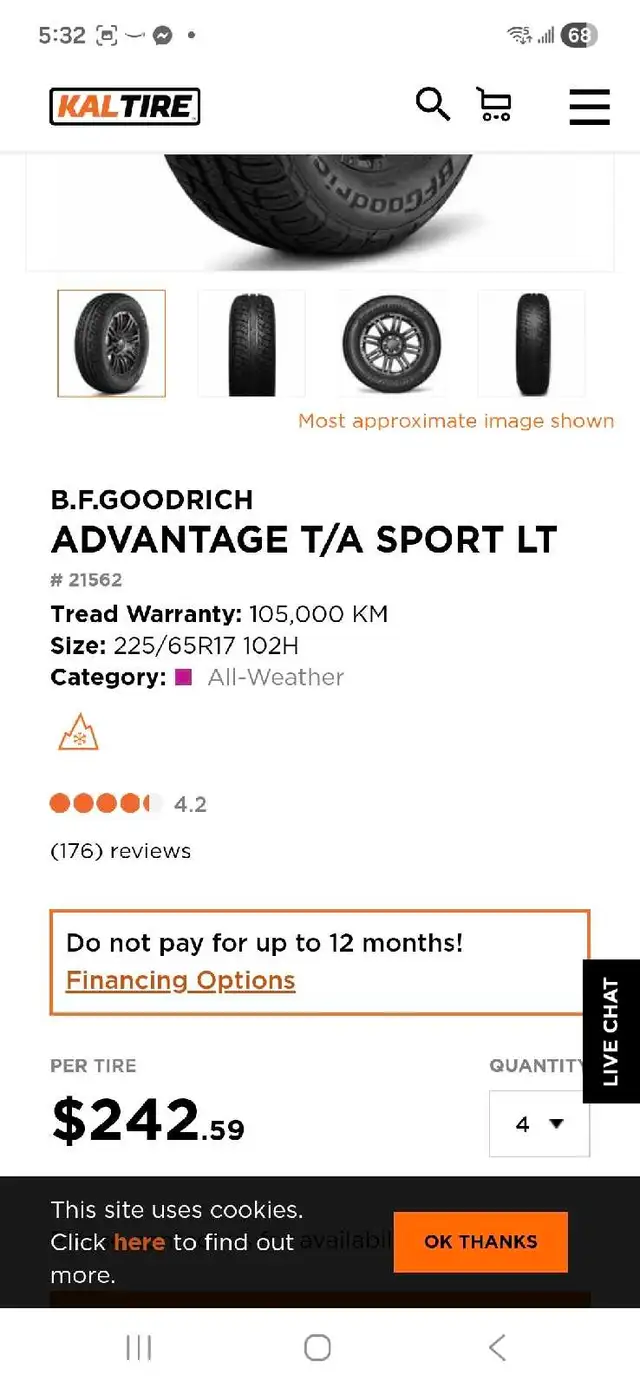Open the Financing Options link
The height and width of the screenshot is (1388, 640).
click(x=181, y=980)
